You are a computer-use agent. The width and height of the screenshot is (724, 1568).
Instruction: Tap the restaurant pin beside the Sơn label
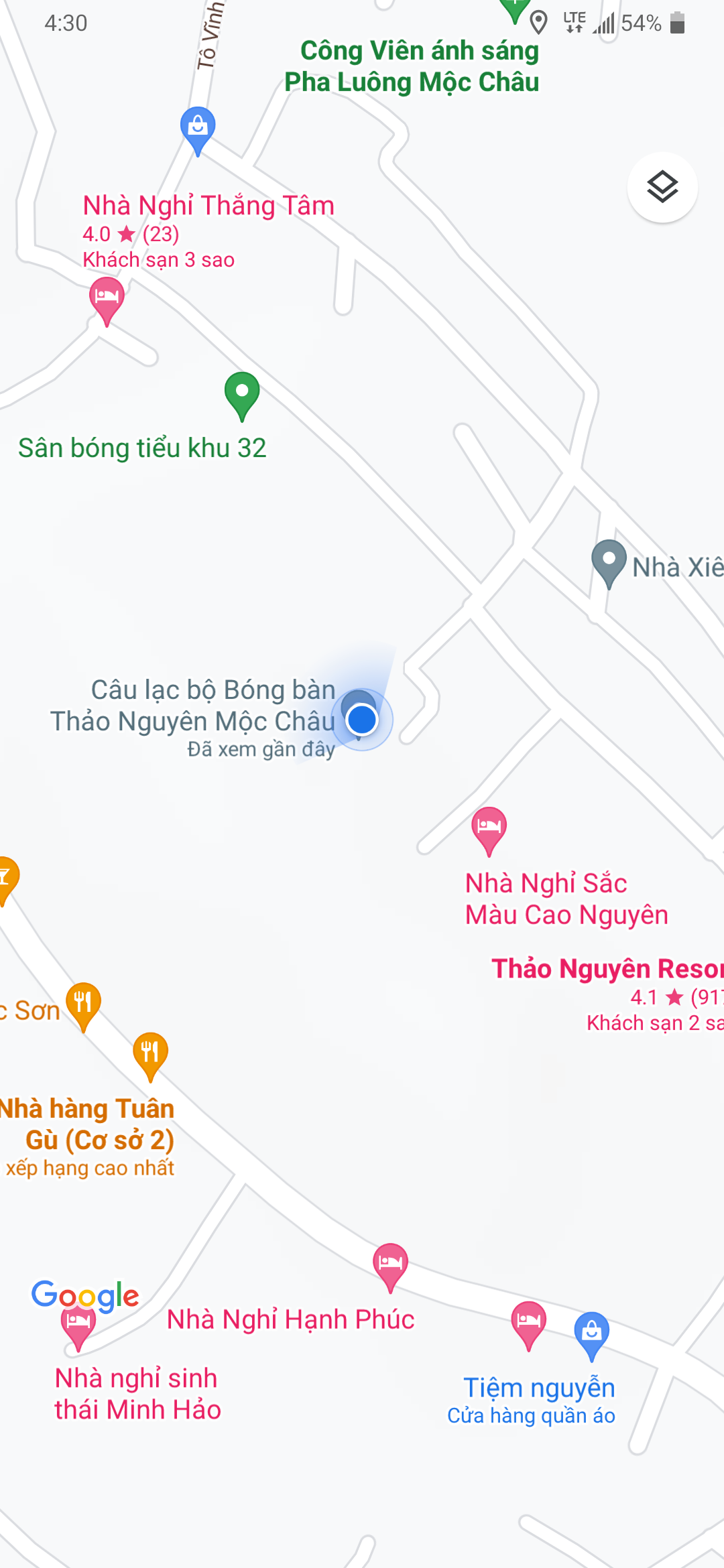click(83, 1004)
